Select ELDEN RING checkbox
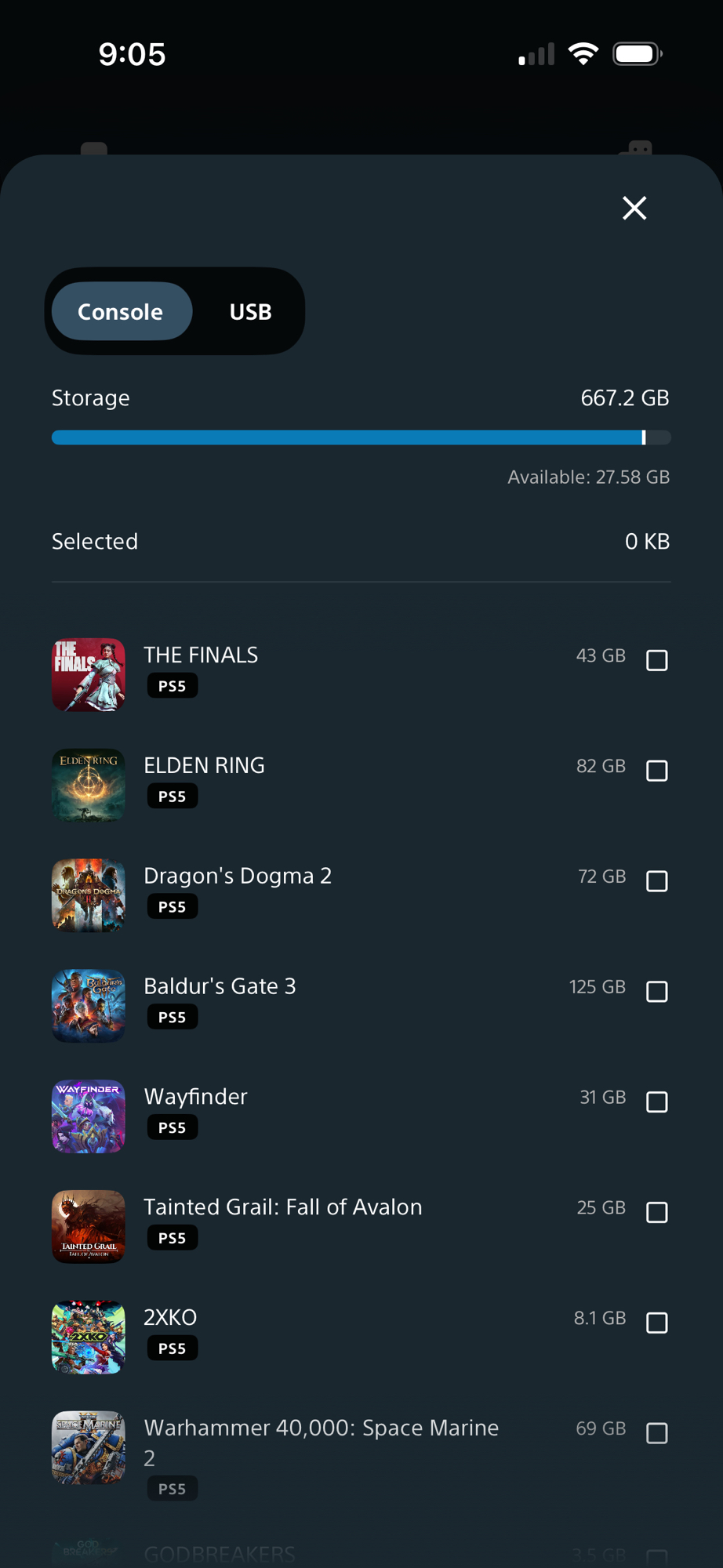The image size is (723, 1568). pos(656,771)
